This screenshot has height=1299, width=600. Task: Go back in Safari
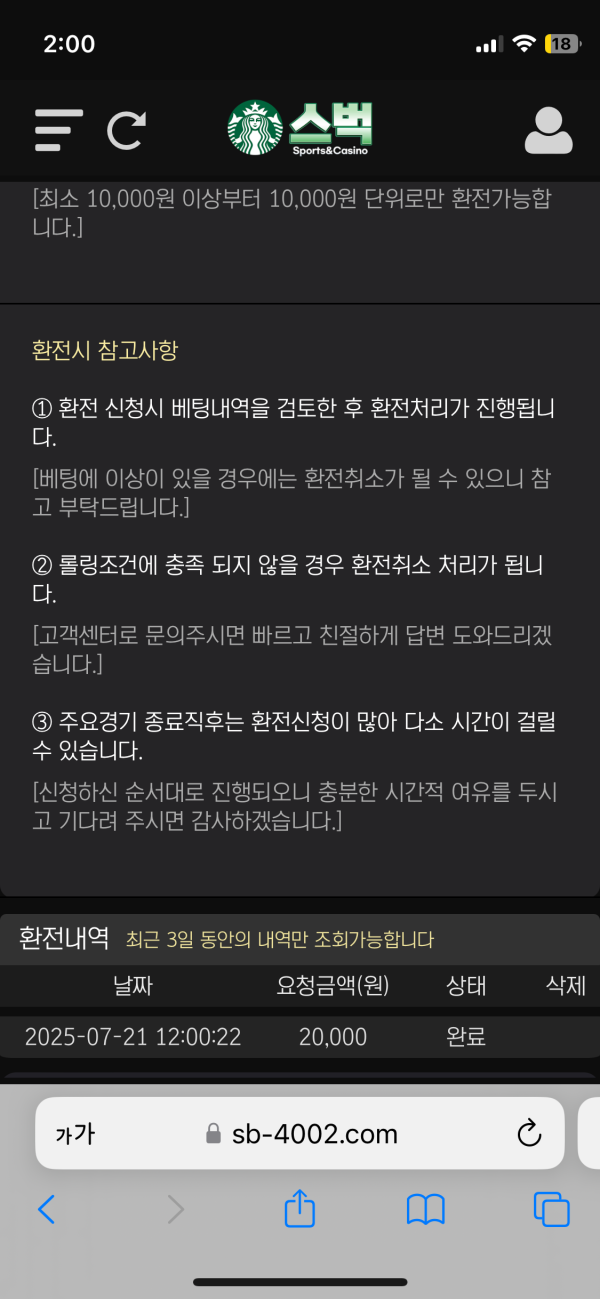(46, 1210)
